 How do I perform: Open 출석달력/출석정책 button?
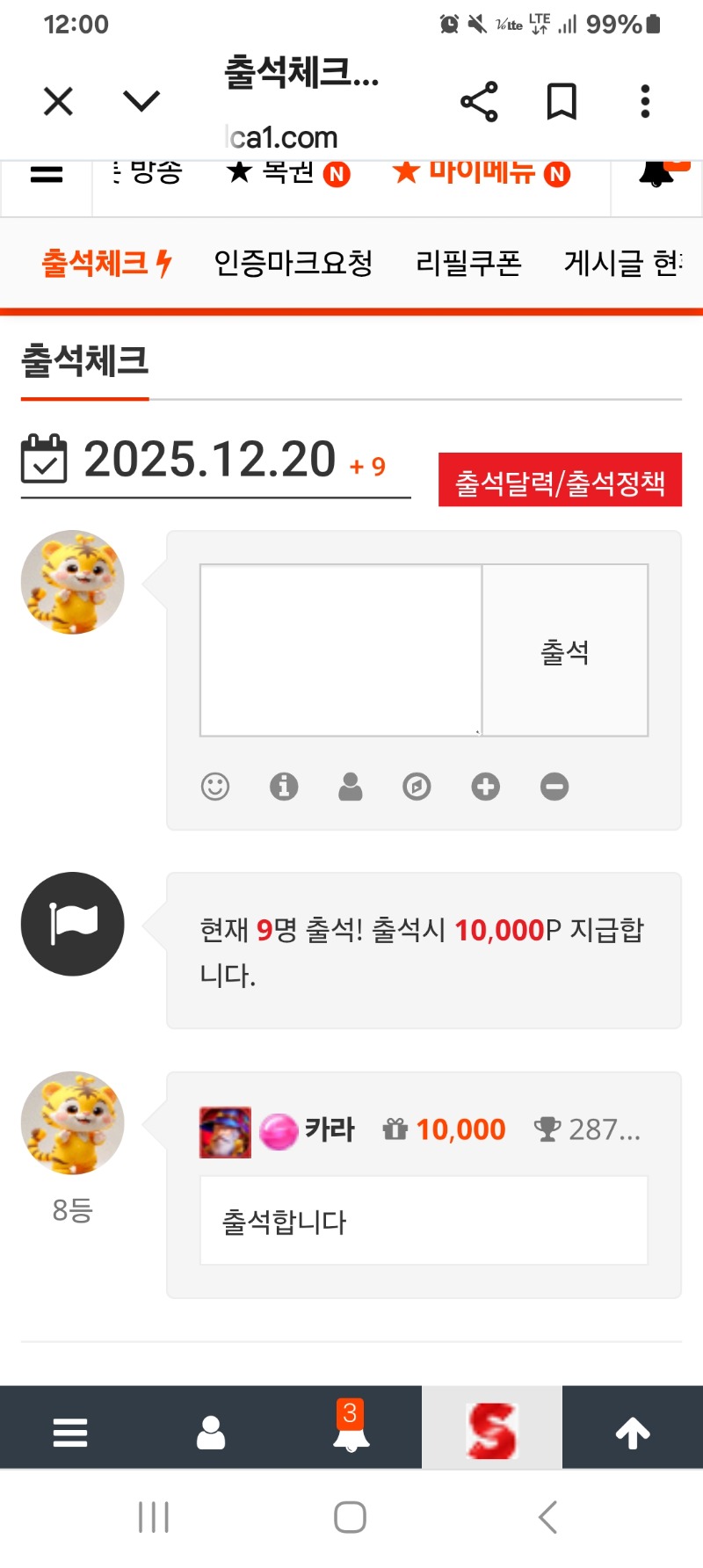560,481
